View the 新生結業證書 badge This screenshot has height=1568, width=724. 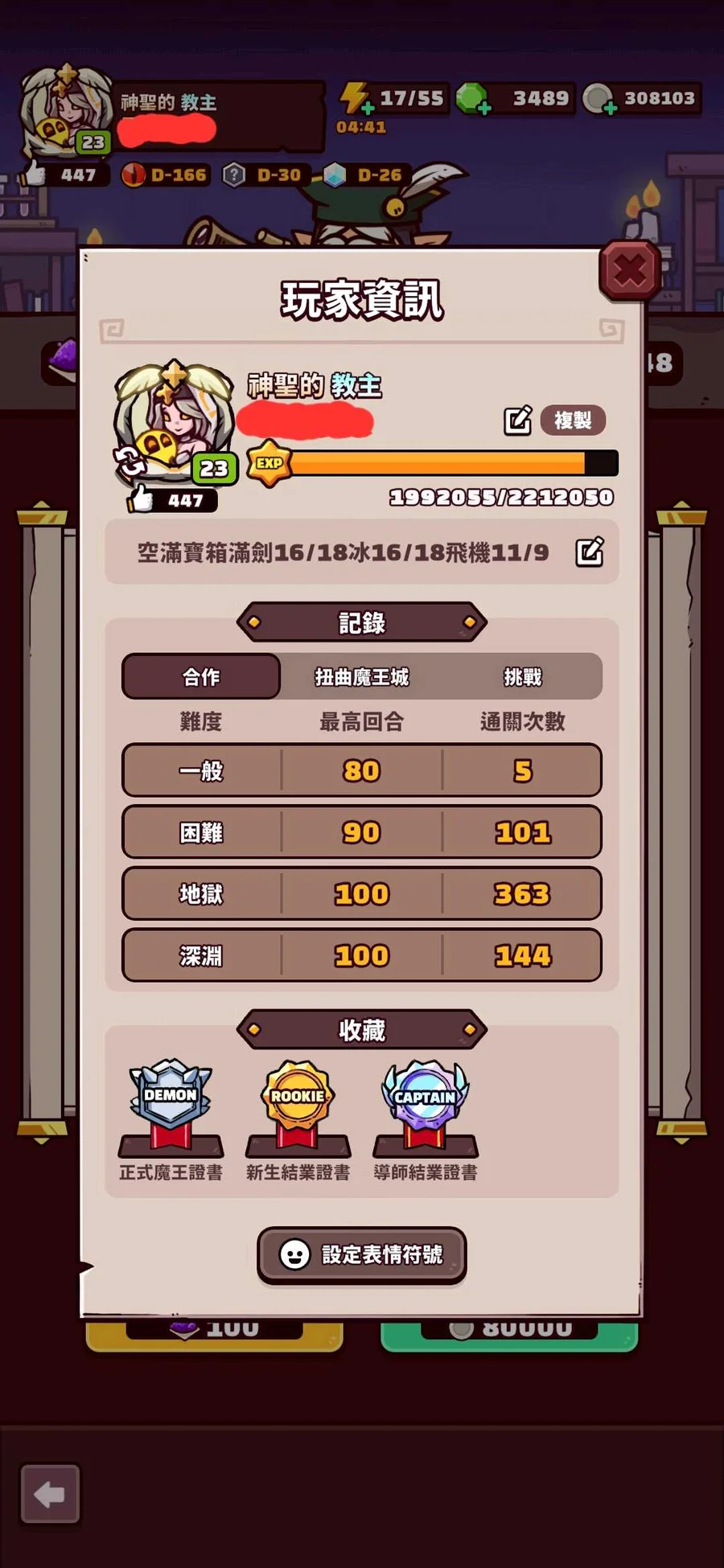[298, 1106]
